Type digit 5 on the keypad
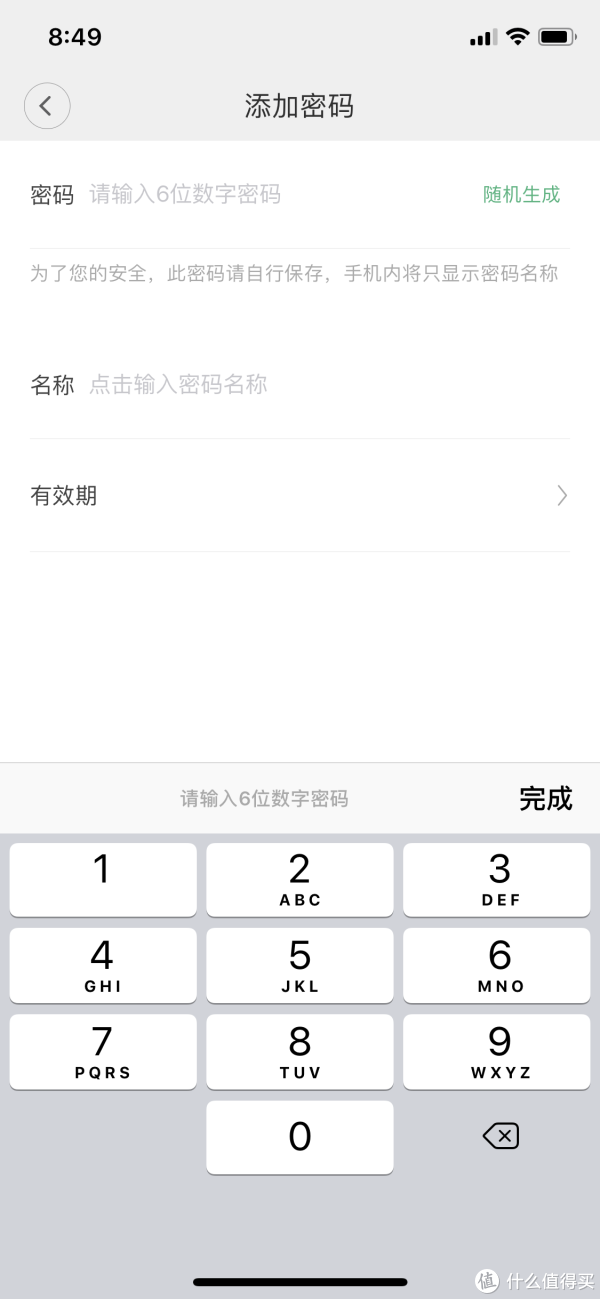Screen dimensions: 600x1299 click(x=300, y=965)
